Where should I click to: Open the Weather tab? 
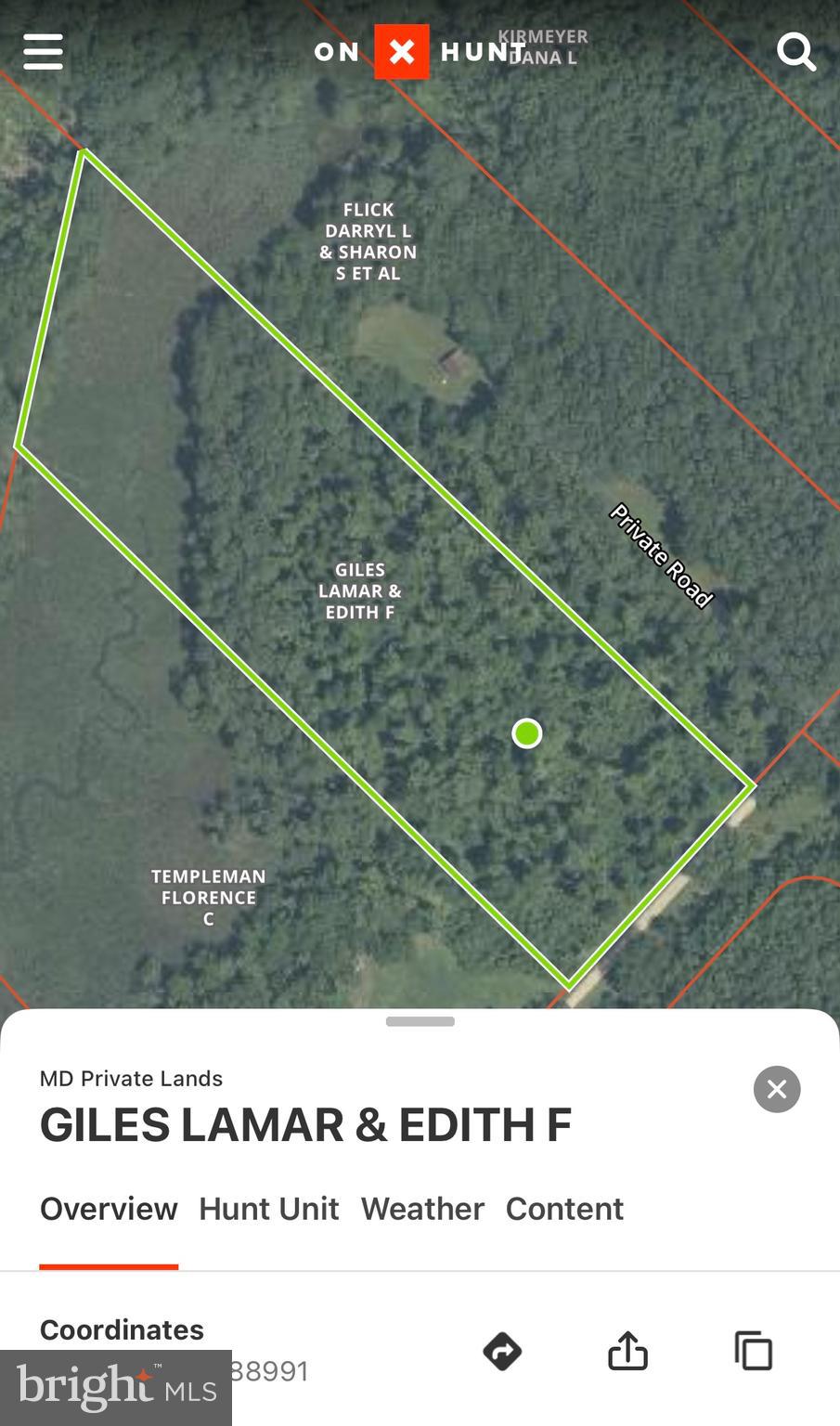click(x=422, y=1209)
